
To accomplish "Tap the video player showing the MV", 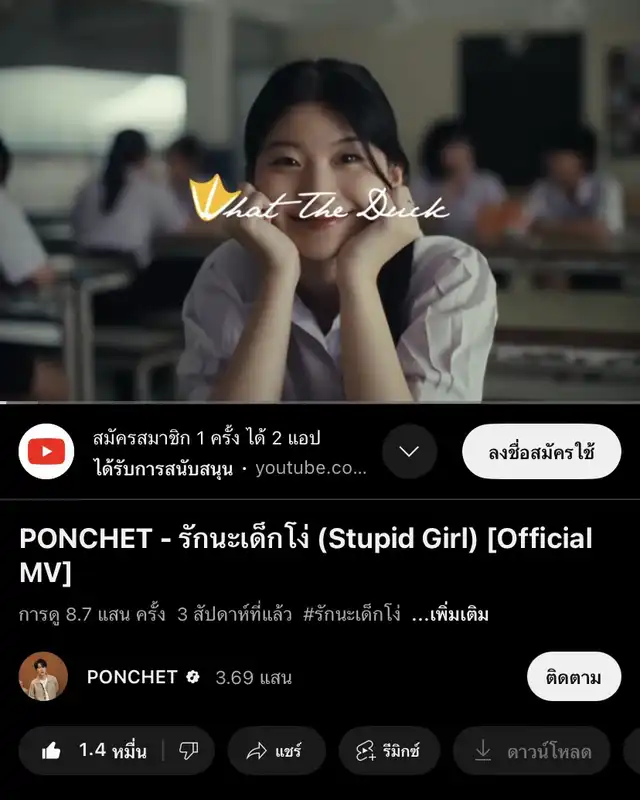I will (320, 200).
